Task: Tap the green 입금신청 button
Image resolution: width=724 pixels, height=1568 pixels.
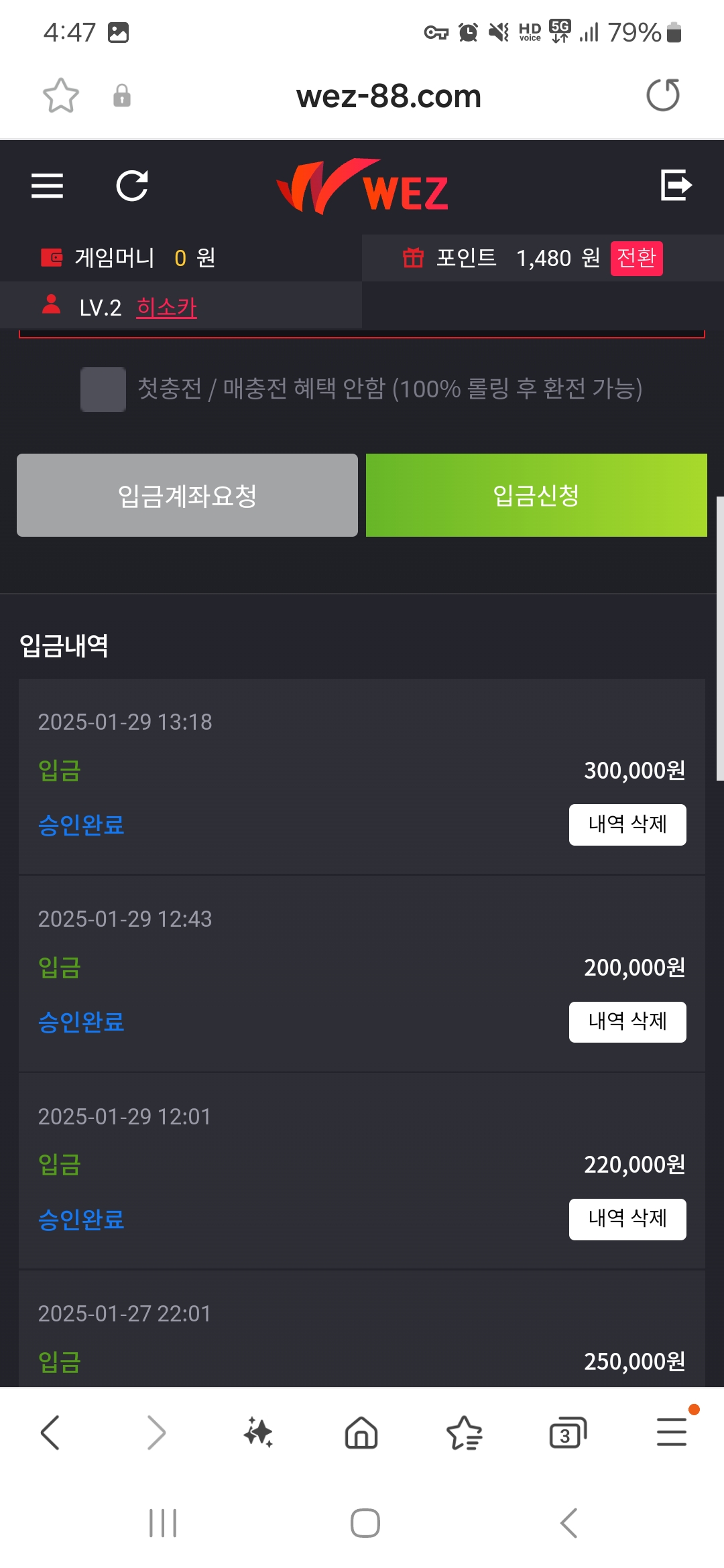Action: click(536, 495)
